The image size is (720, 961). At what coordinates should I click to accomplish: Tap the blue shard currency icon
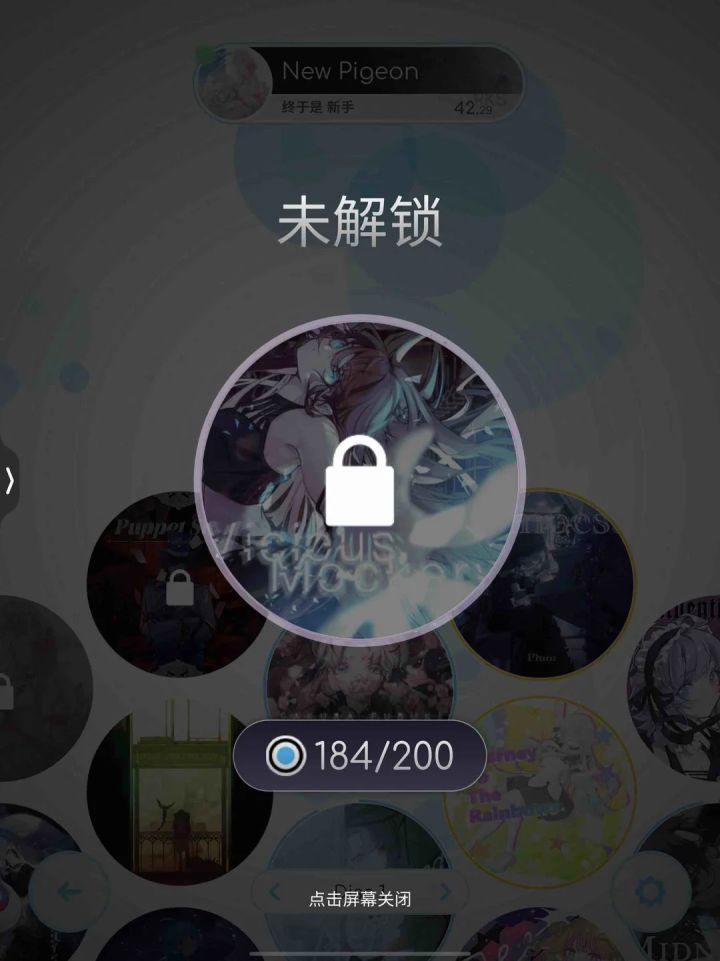(x=288, y=754)
